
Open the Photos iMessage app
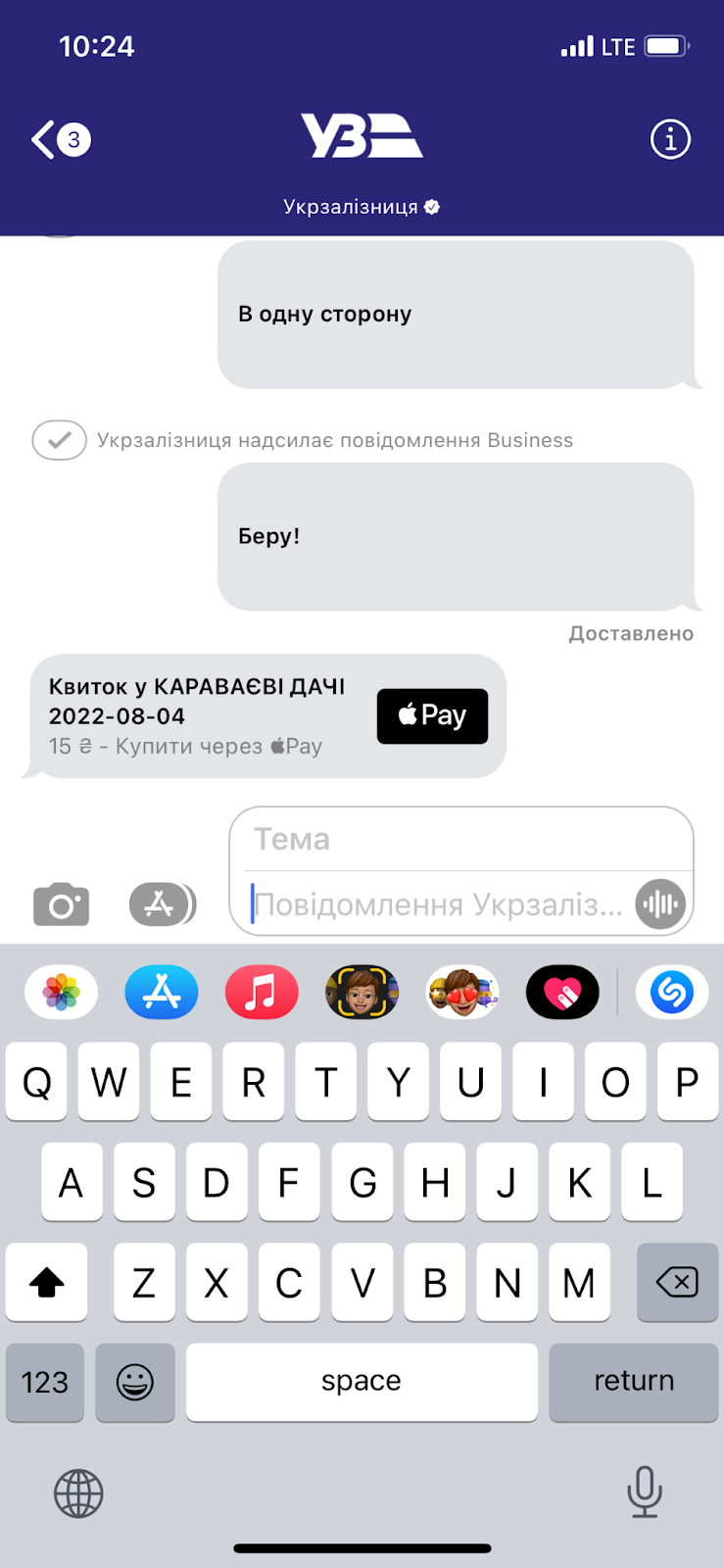coord(62,993)
